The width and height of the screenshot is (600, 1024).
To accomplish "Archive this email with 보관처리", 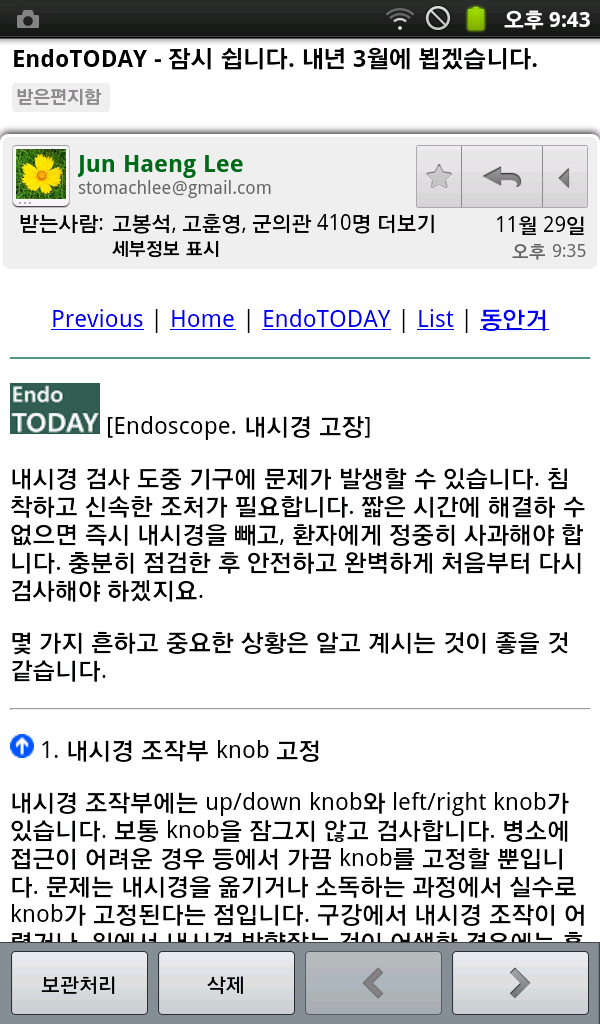I will [79, 984].
